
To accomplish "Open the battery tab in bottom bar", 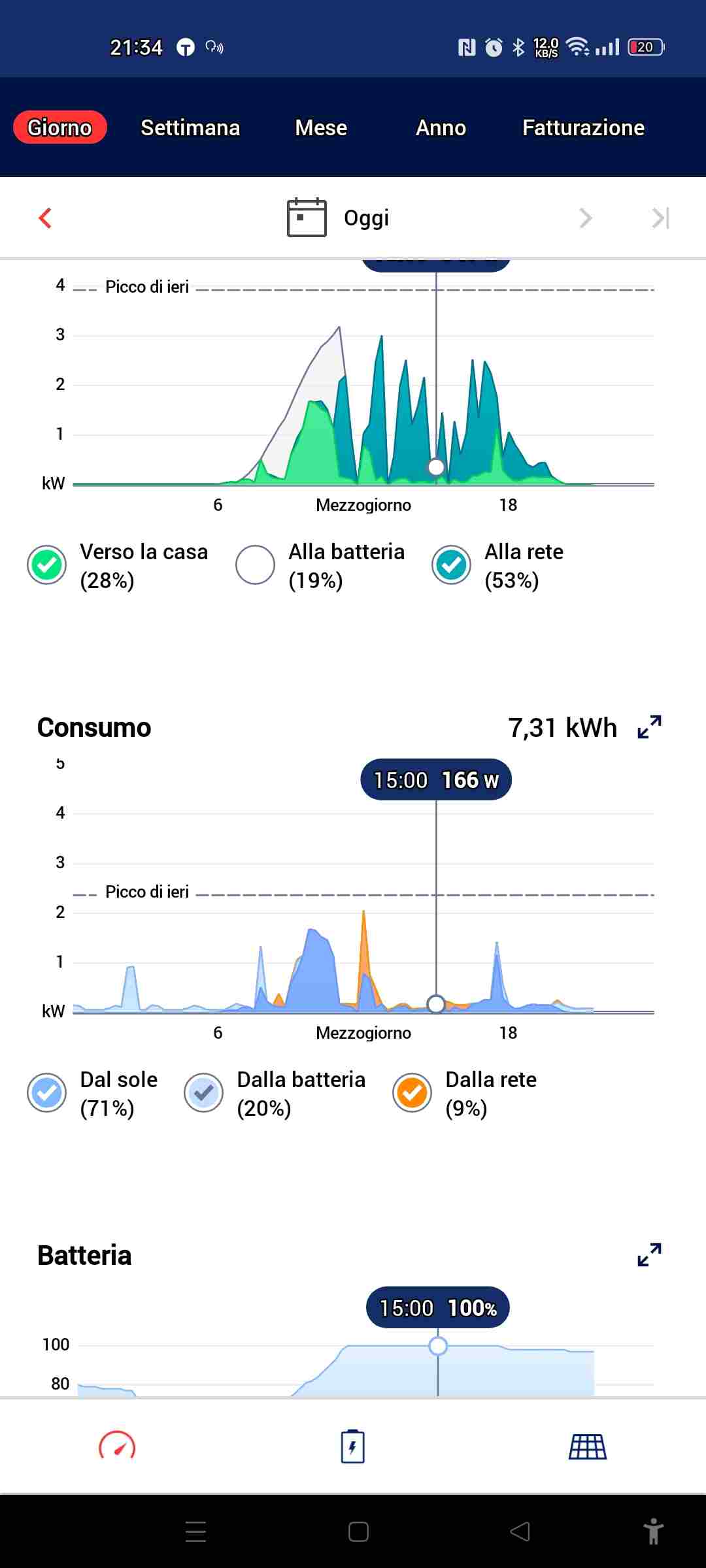I will pyautogui.click(x=352, y=1446).
